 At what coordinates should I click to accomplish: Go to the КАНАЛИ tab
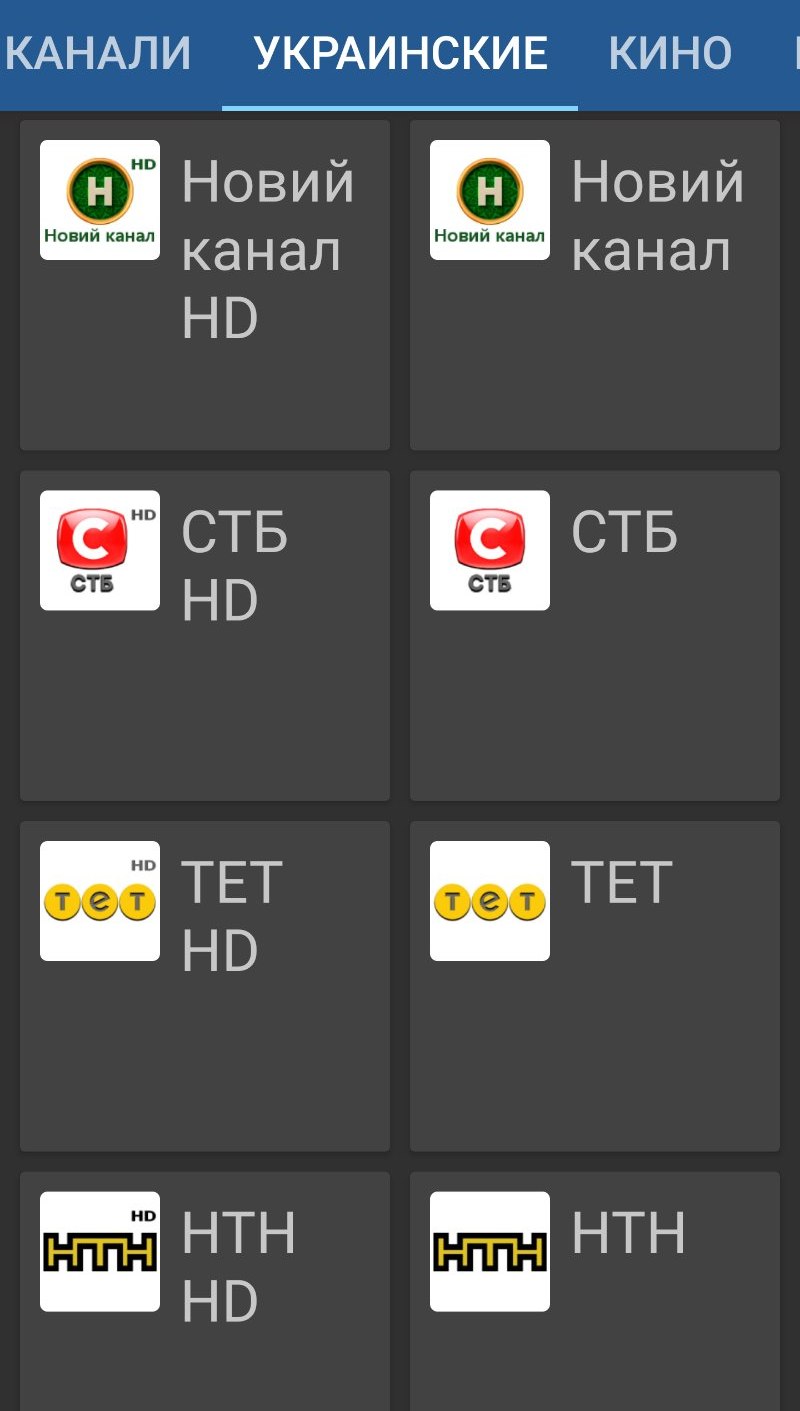pyautogui.click(x=97, y=53)
